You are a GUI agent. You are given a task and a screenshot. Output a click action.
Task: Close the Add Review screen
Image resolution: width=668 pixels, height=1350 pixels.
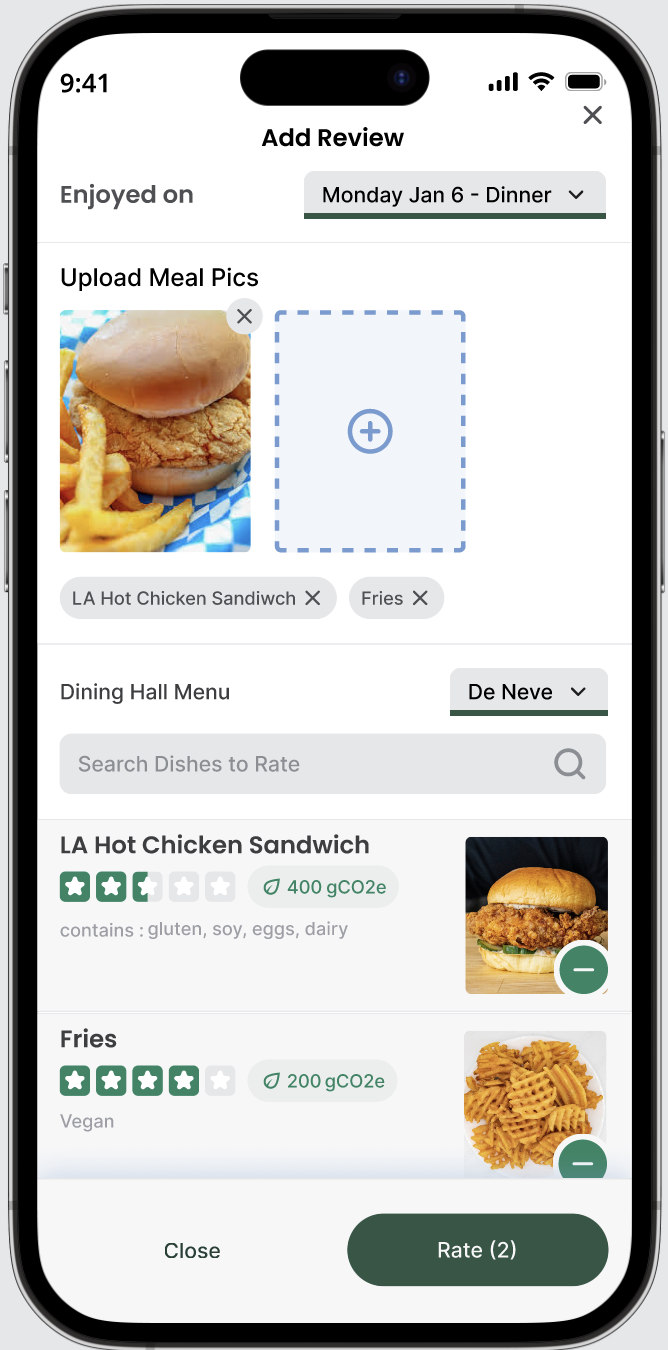coord(592,115)
